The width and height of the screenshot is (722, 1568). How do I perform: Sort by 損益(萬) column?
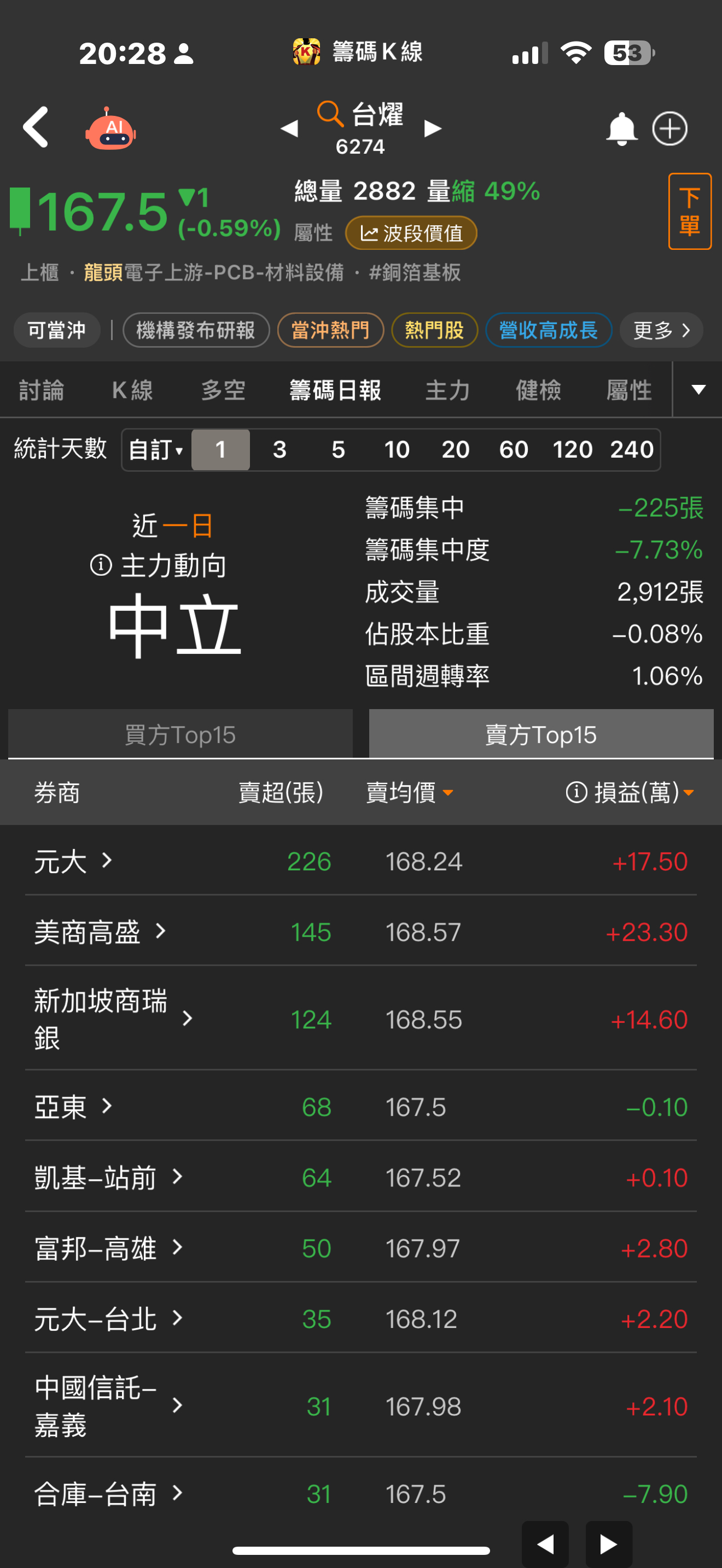click(x=630, y=792)
